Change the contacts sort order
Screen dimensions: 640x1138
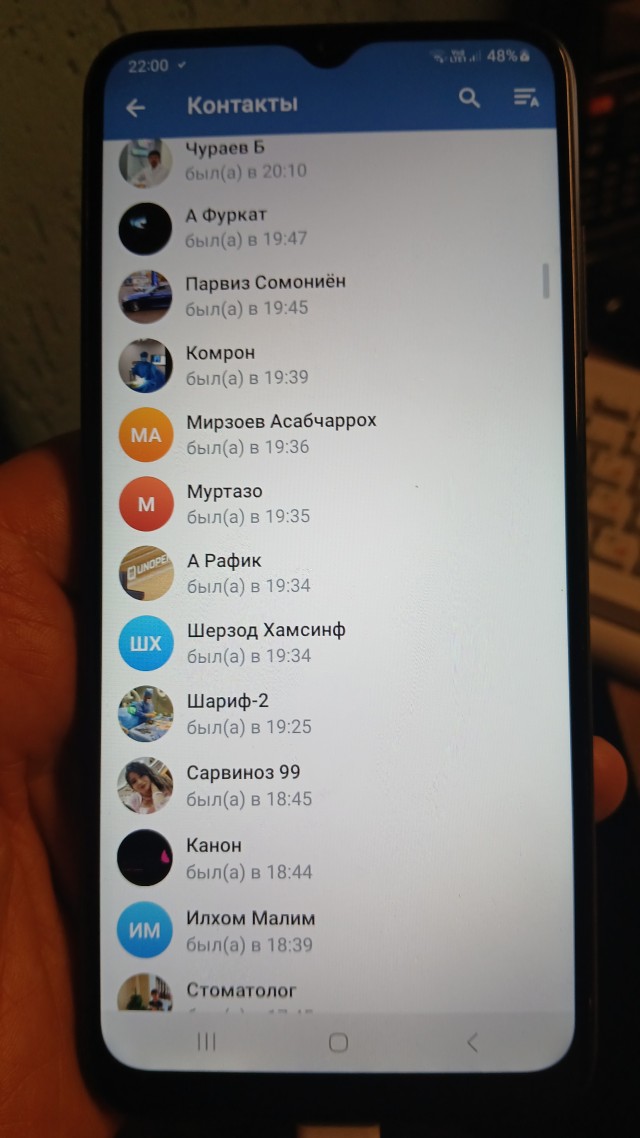[x=525, y=97]
